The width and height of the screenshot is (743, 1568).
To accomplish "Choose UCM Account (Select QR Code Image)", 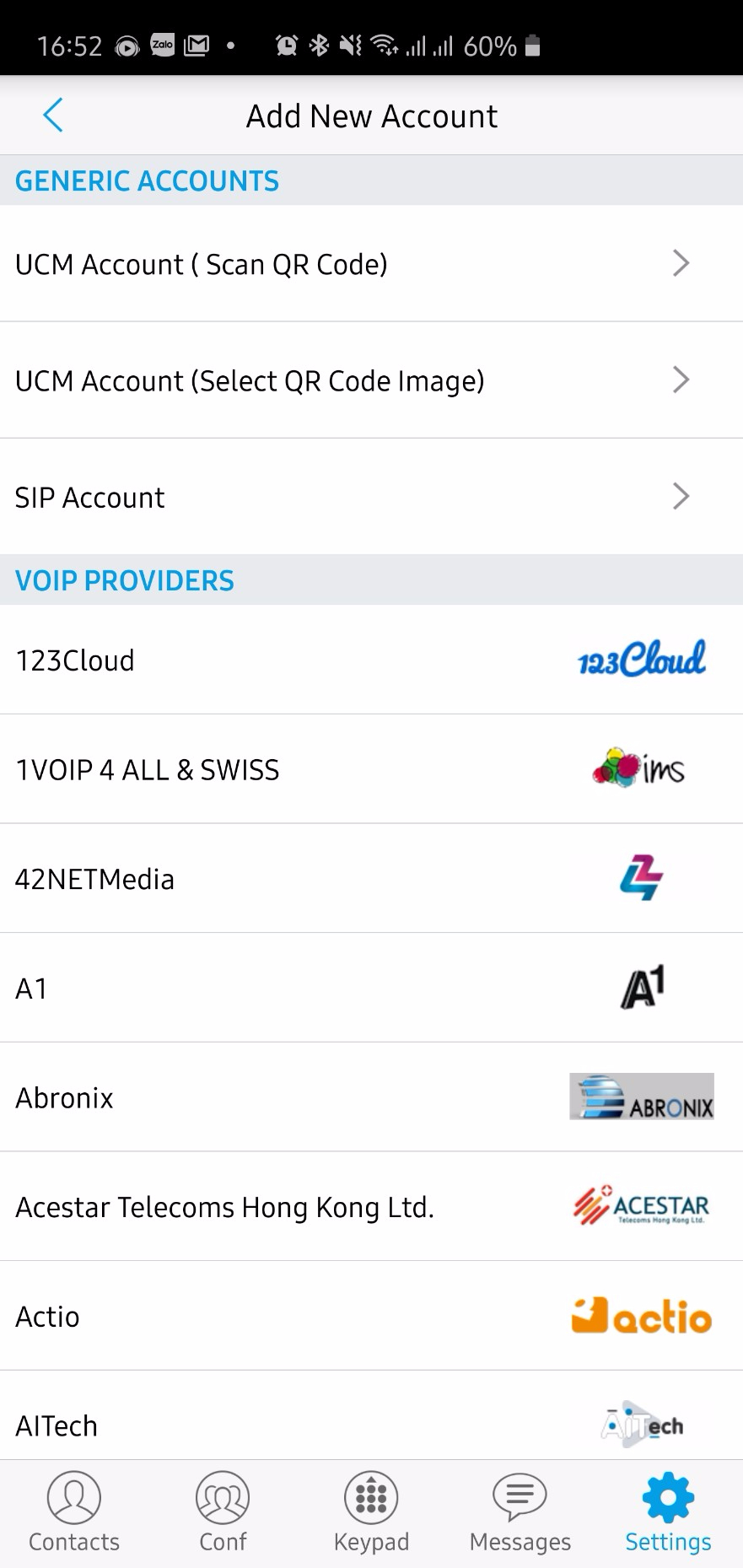I will click(371, 380).
